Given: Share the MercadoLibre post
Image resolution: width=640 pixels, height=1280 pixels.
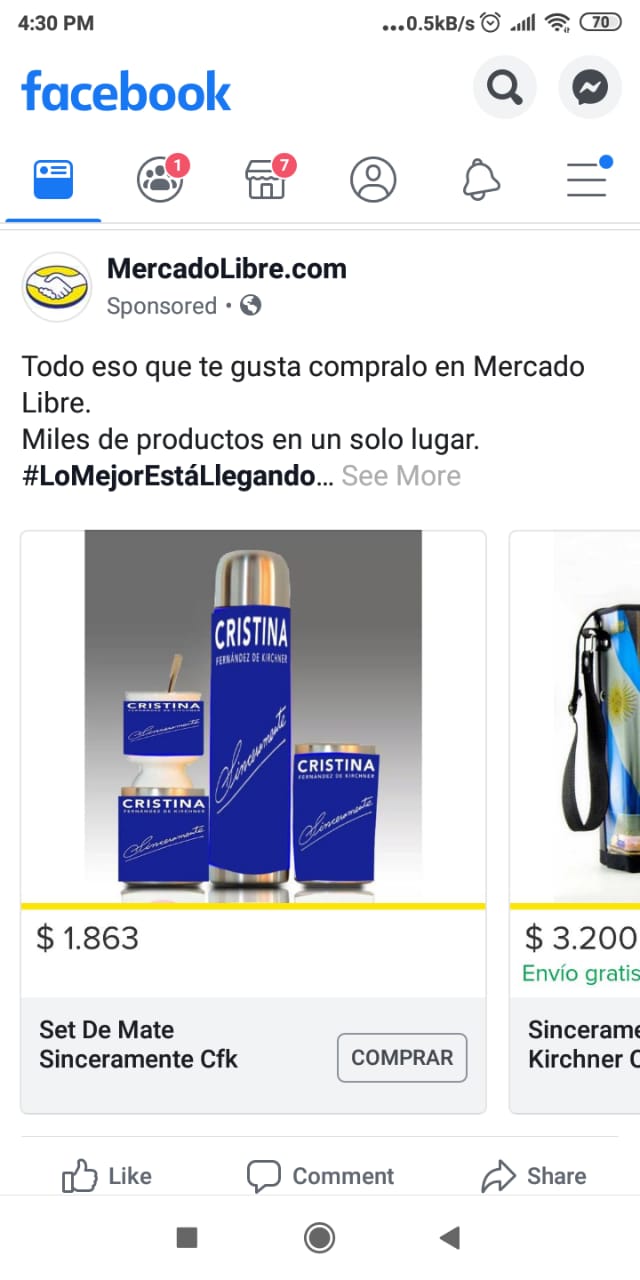Looking at the screenshot, I should [534, 1176].
